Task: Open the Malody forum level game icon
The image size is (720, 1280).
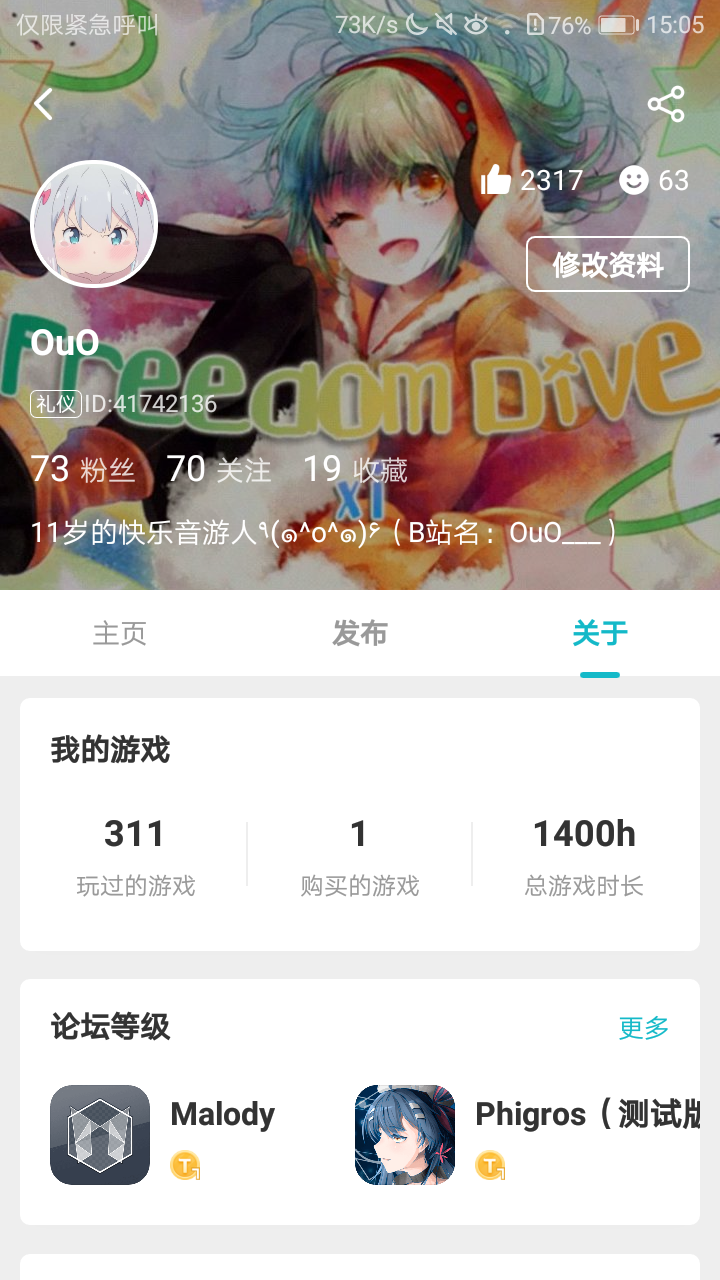Action: coord(100,1135)
